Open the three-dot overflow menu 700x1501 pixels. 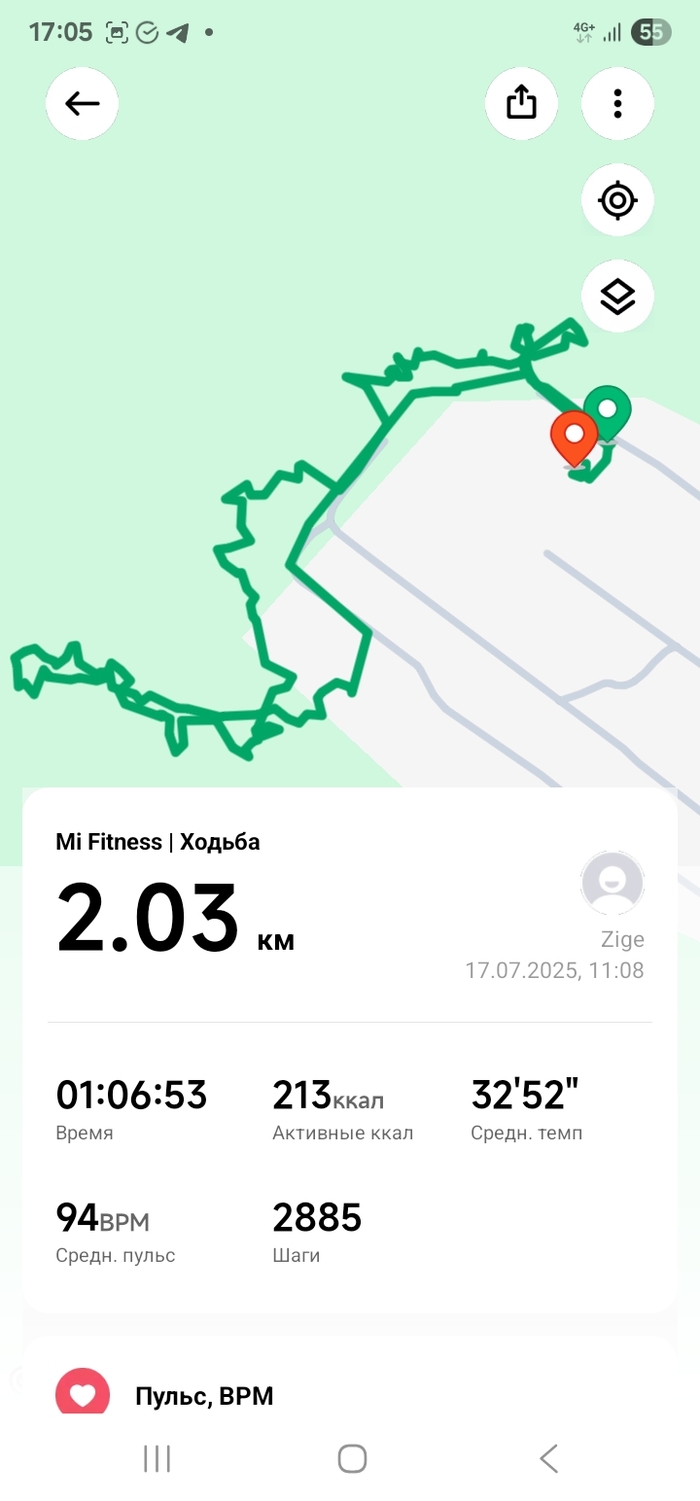[x=617, y=103]
